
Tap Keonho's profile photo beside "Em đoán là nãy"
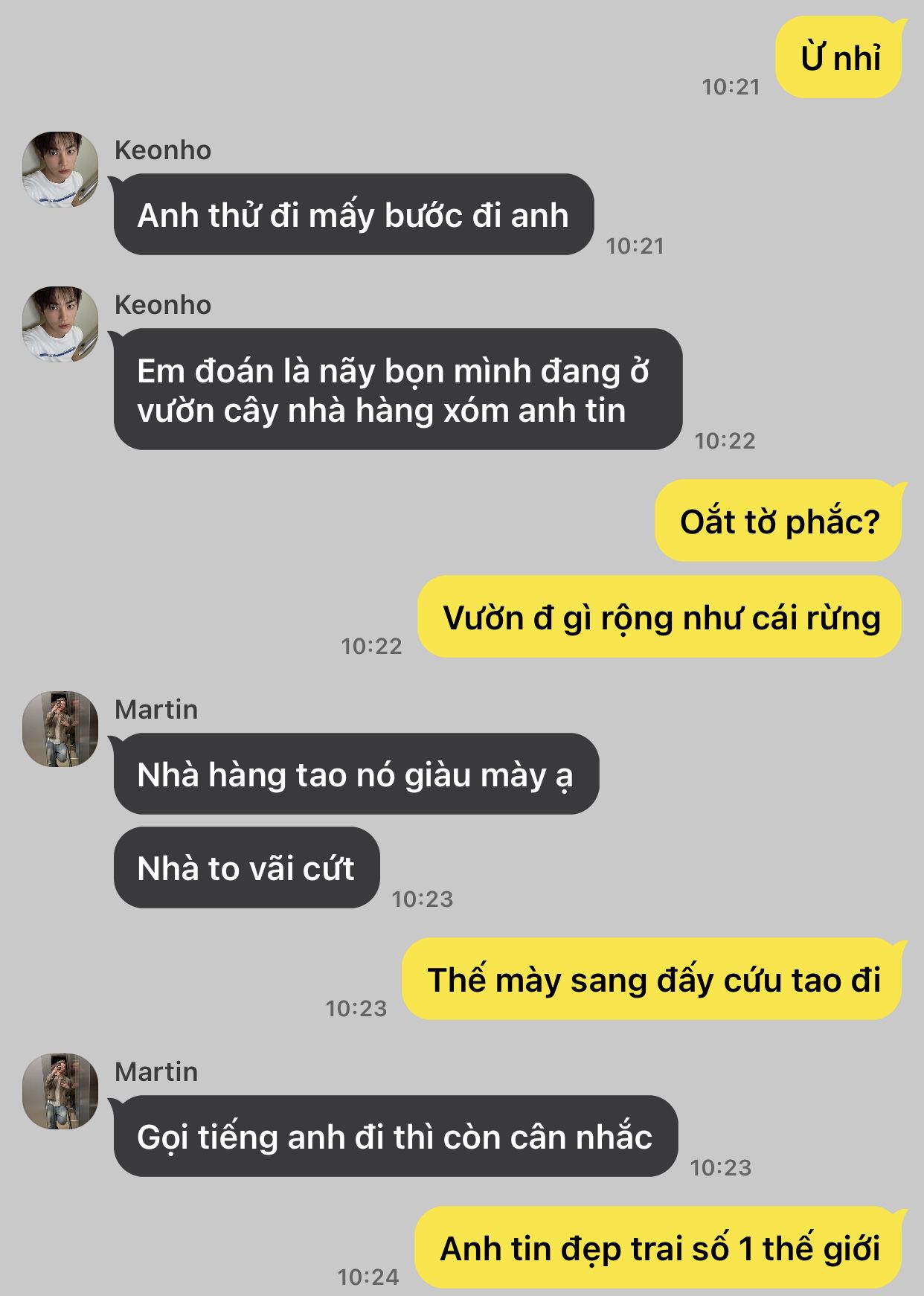click(x=60, y=324)
